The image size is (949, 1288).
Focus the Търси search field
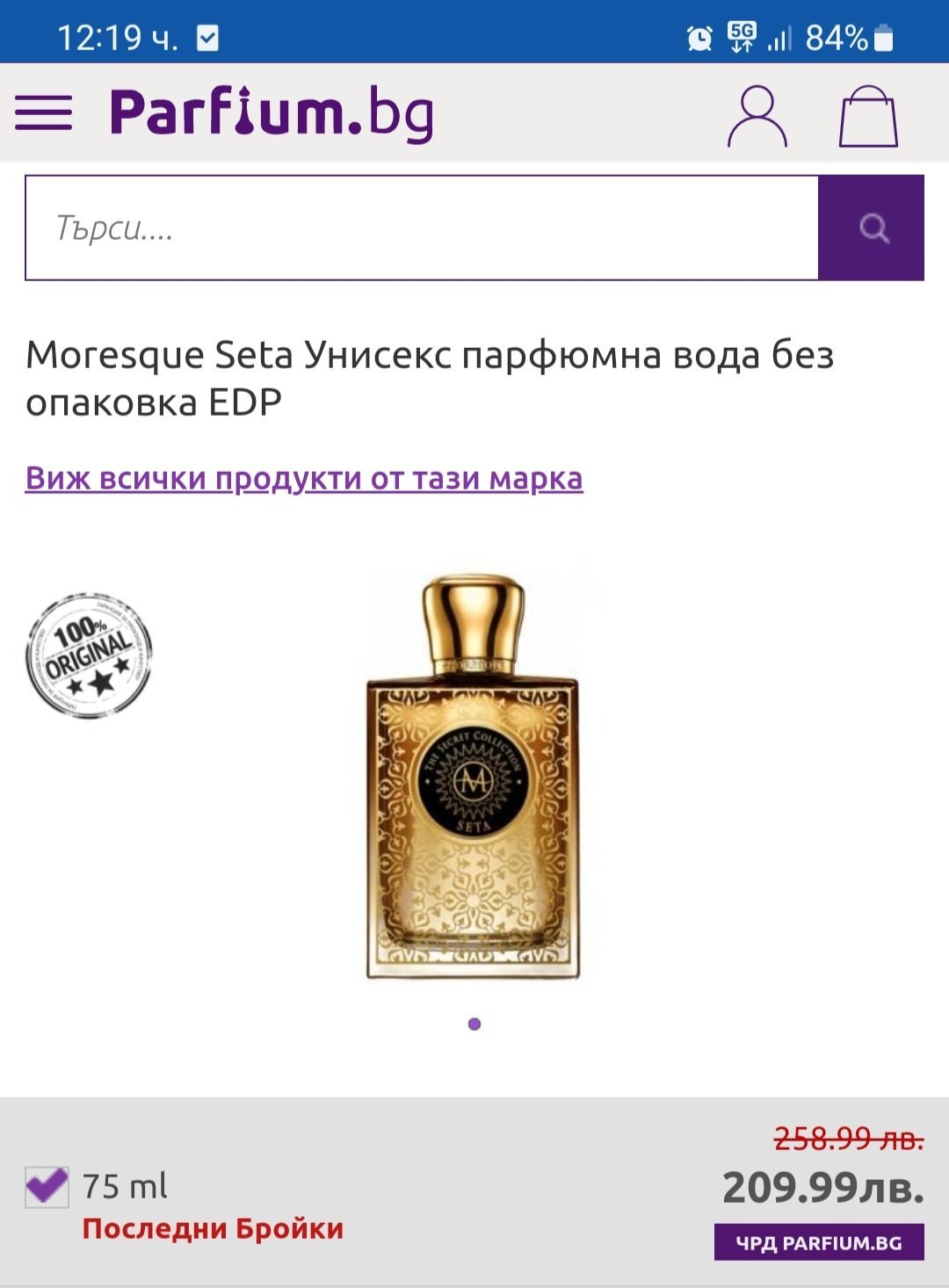[x=422, y=228]
